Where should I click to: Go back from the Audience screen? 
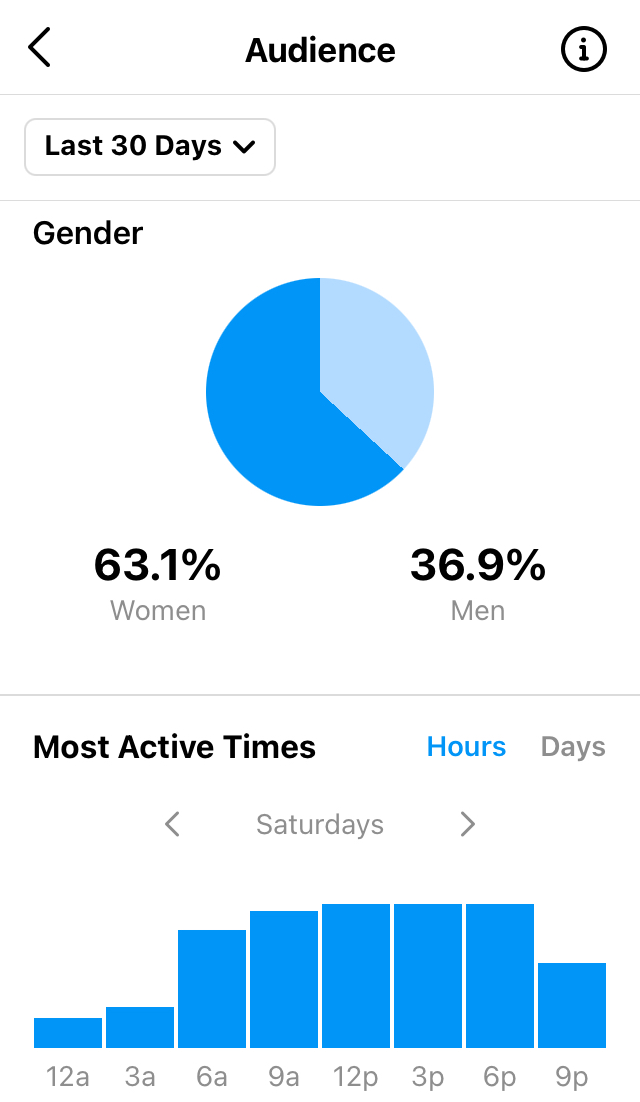39,48
